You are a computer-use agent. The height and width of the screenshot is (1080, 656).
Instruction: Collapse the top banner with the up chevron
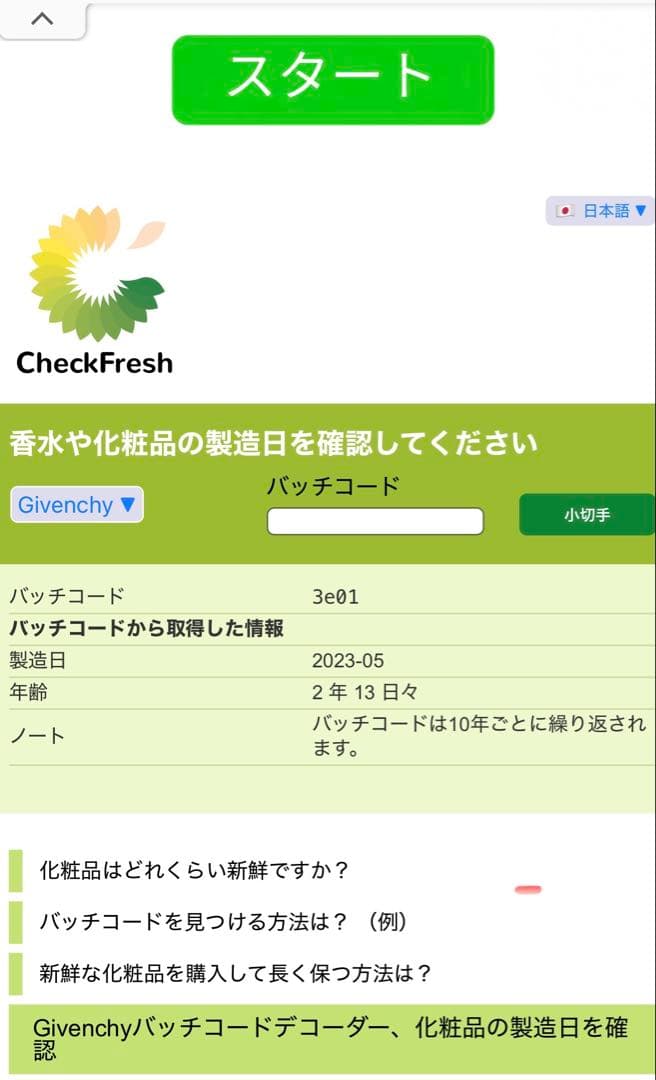coord(42,19)
